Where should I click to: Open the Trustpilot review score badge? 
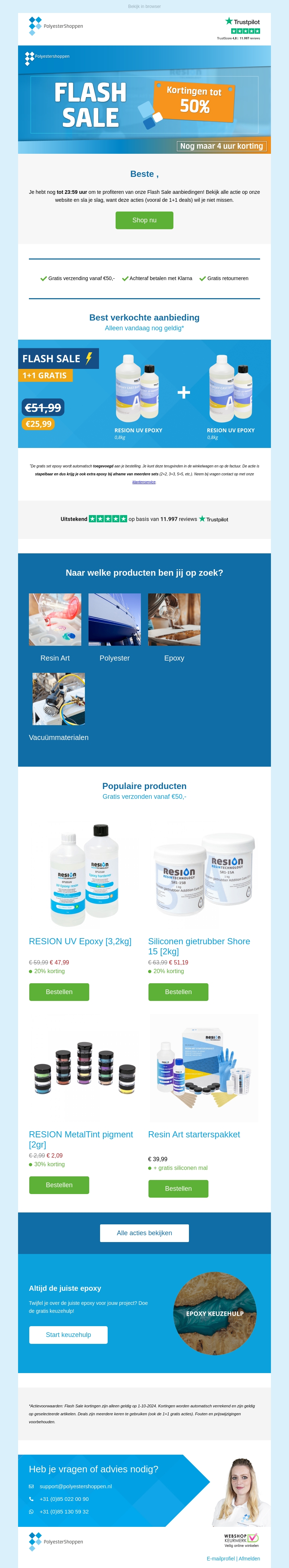[241, 29]
